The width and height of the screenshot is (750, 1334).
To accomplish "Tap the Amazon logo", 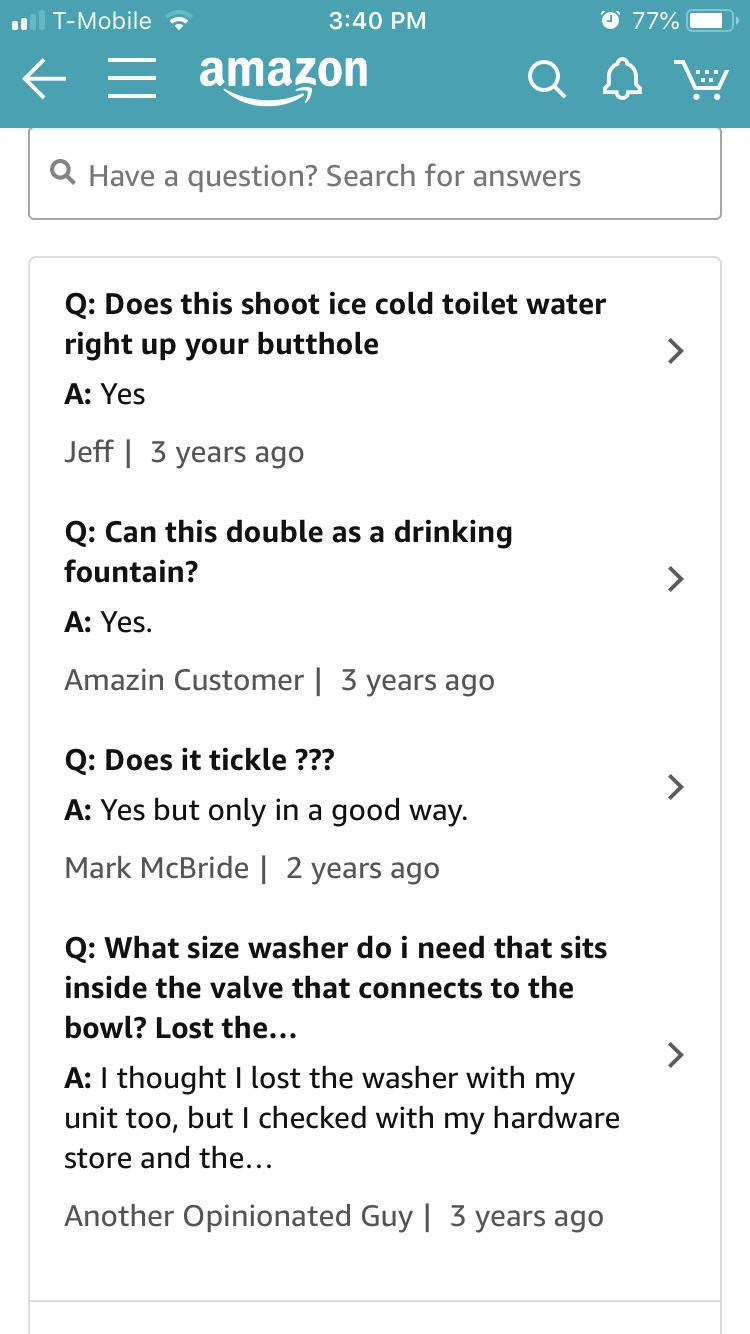I will (x=283, y=78).
